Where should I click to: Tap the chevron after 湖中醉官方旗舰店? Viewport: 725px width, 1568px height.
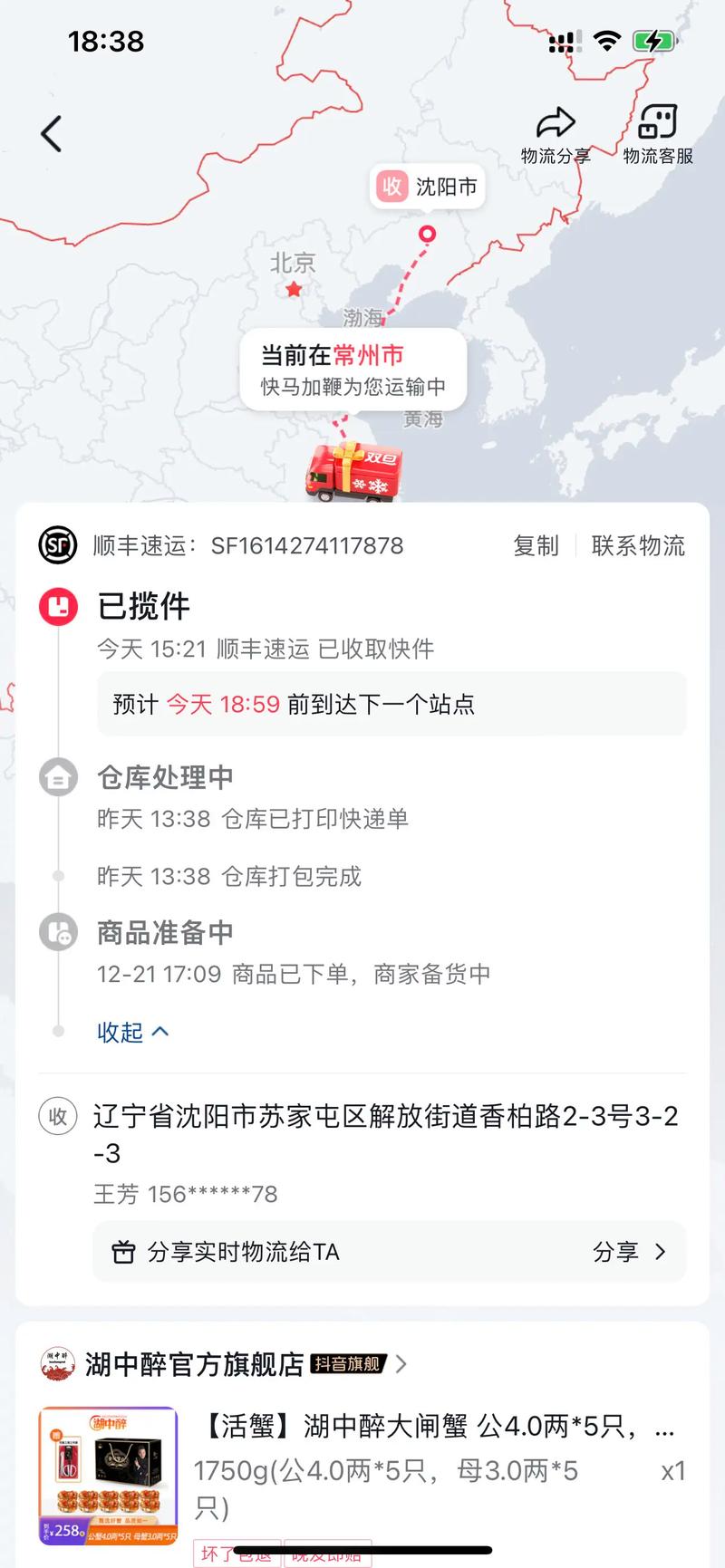click(x=401, y=1364)
